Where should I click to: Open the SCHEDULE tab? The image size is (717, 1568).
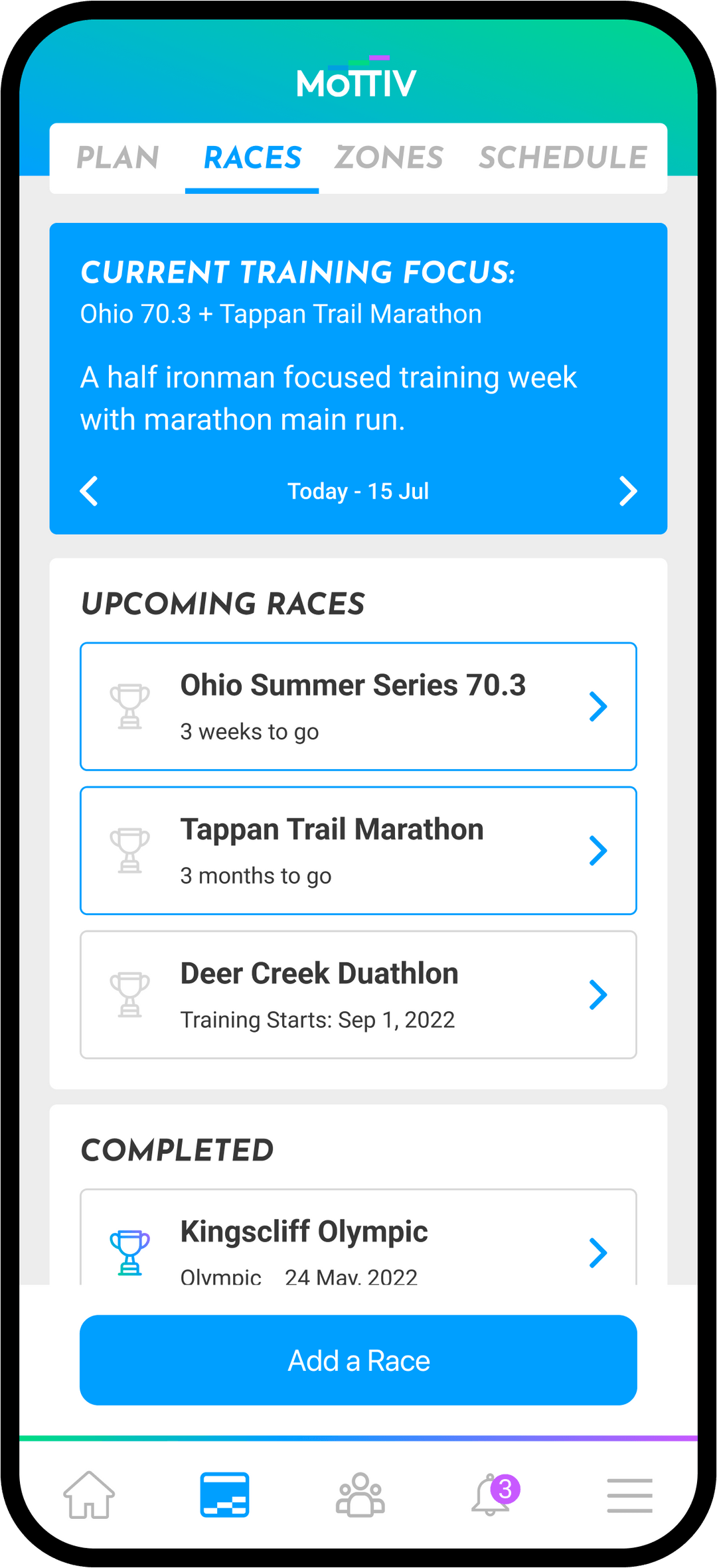click(x=561, y=158)
